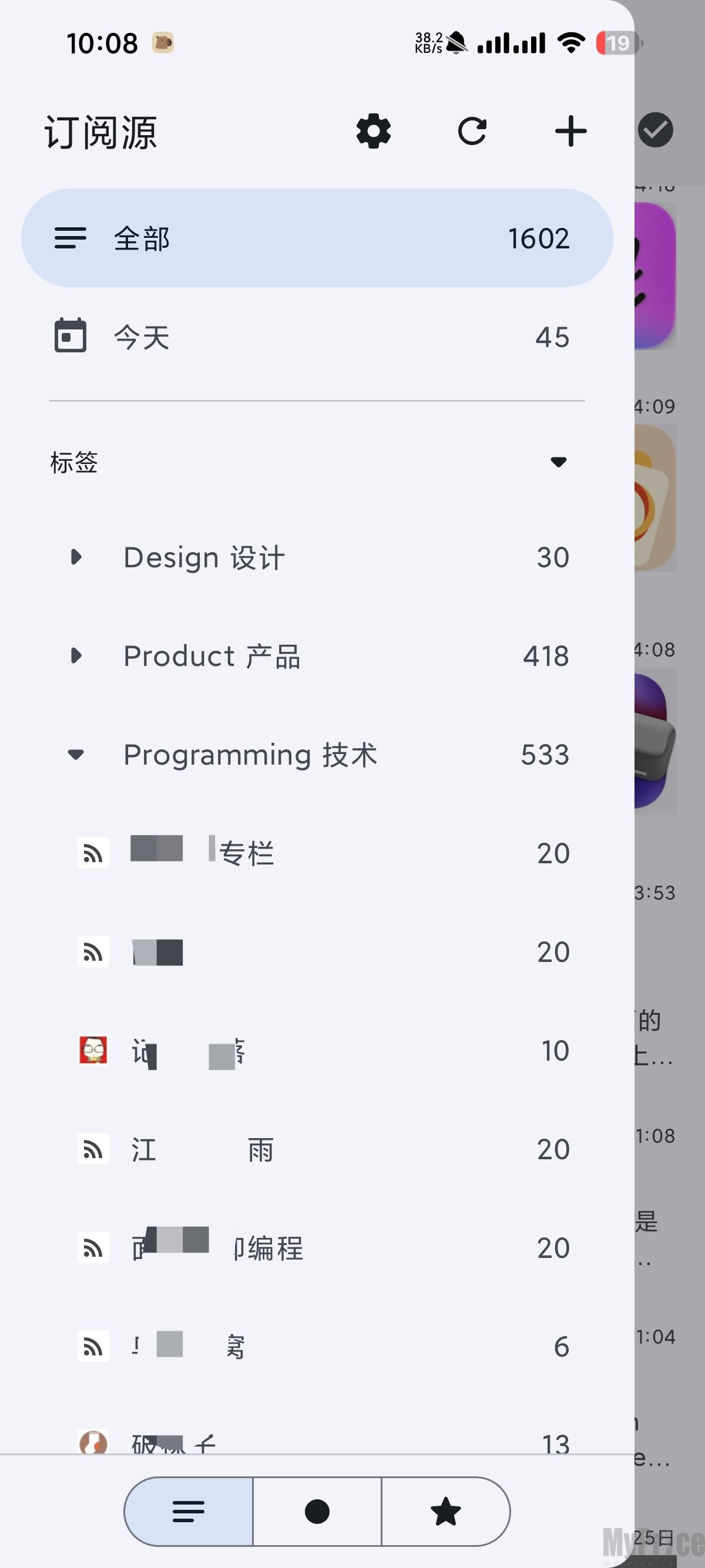Add a new feed with the plus icon
Viewport: 705px width, 1568px height.
coord(570,130)
